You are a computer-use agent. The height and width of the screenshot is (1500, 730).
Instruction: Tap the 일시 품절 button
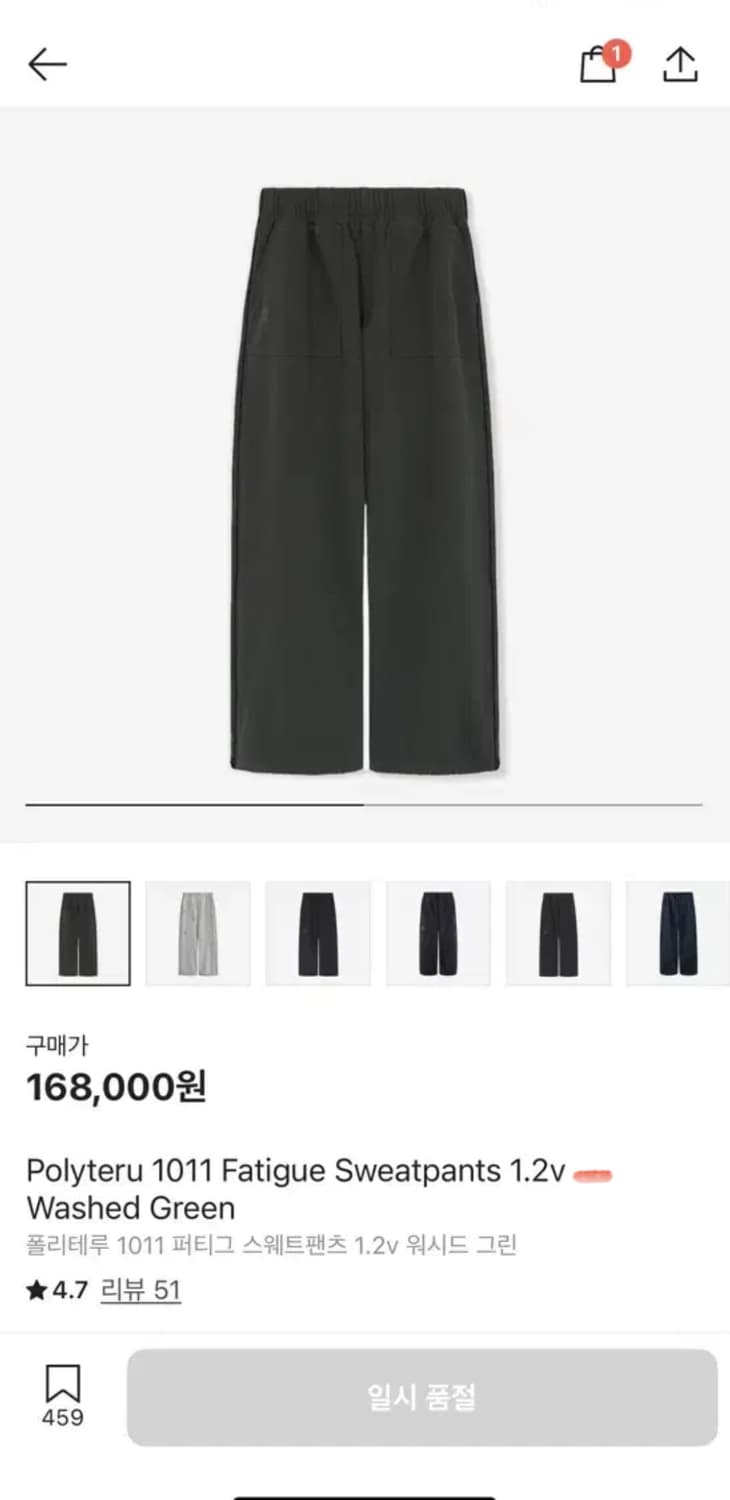(422, 1397)
